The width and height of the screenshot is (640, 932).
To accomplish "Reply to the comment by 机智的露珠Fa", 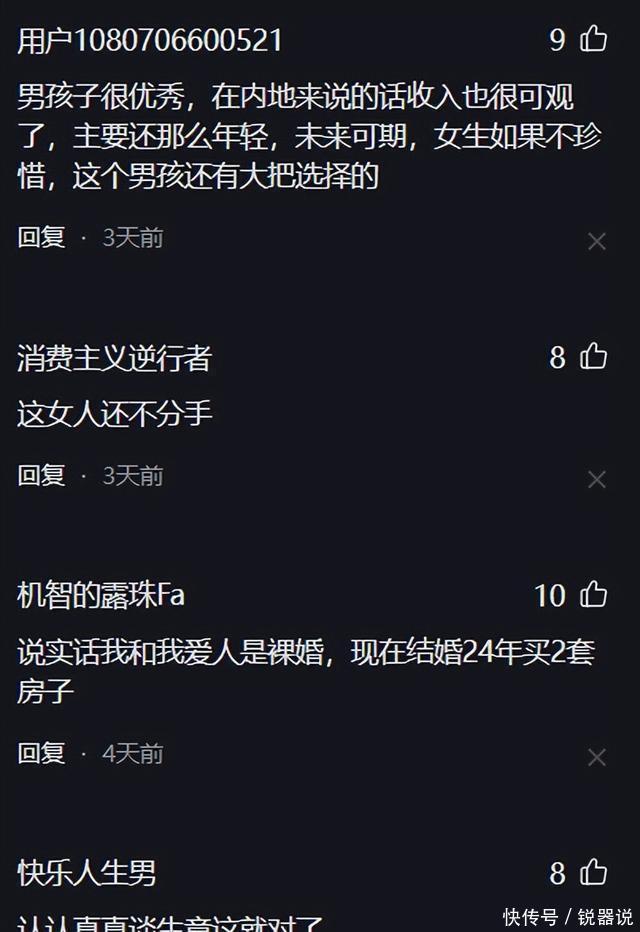I will 41,752.
